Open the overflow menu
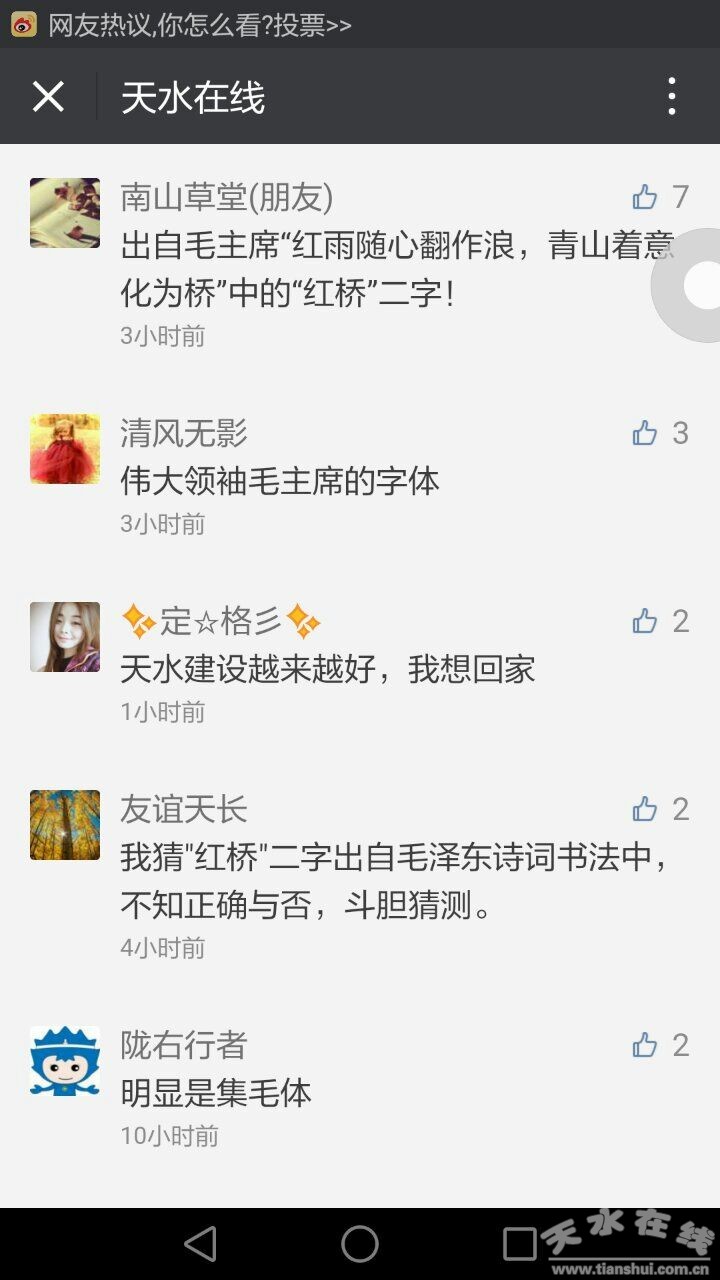This screenshot has width=720, height=1280. point(671,97)
